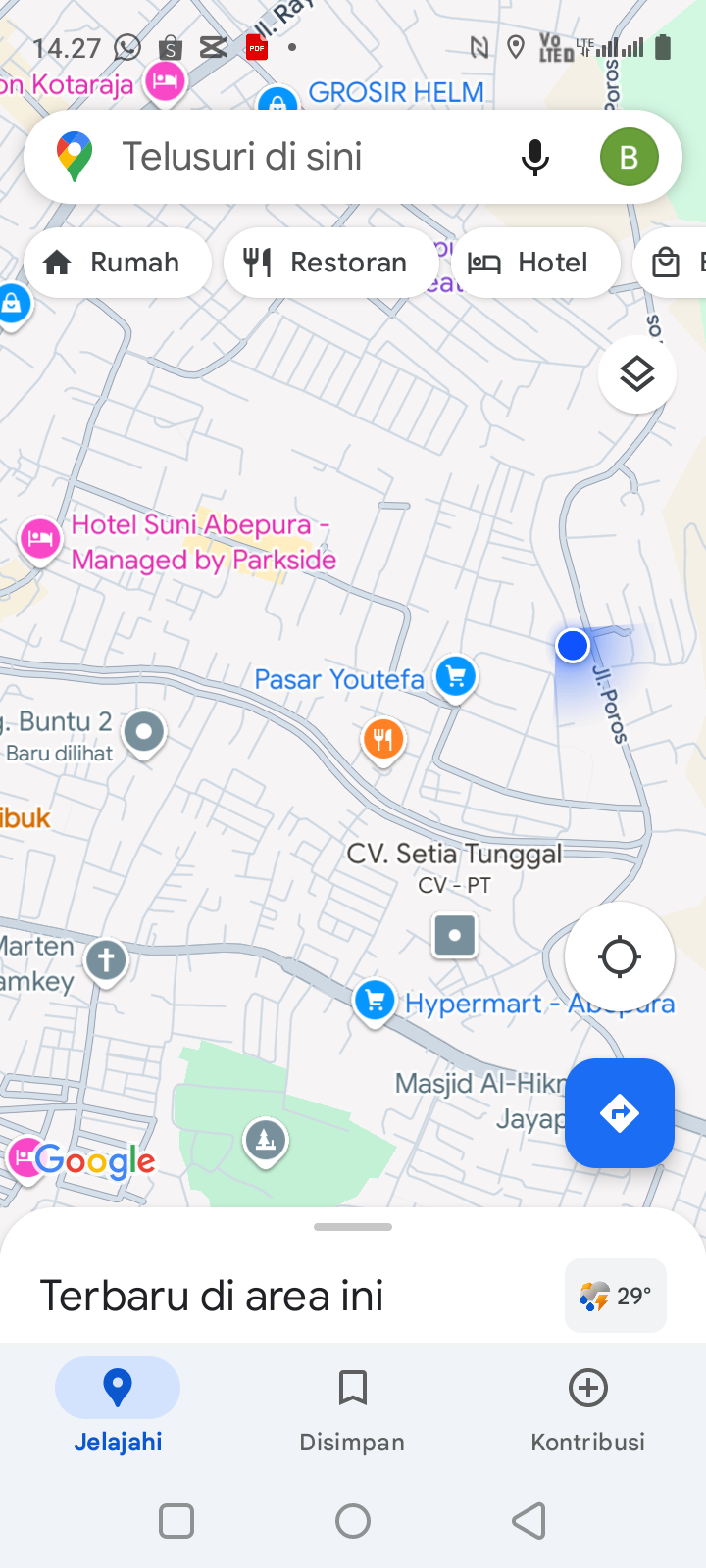Select the Rumah shortcut chip
The image size is (706, 1568).
[117, 262]
